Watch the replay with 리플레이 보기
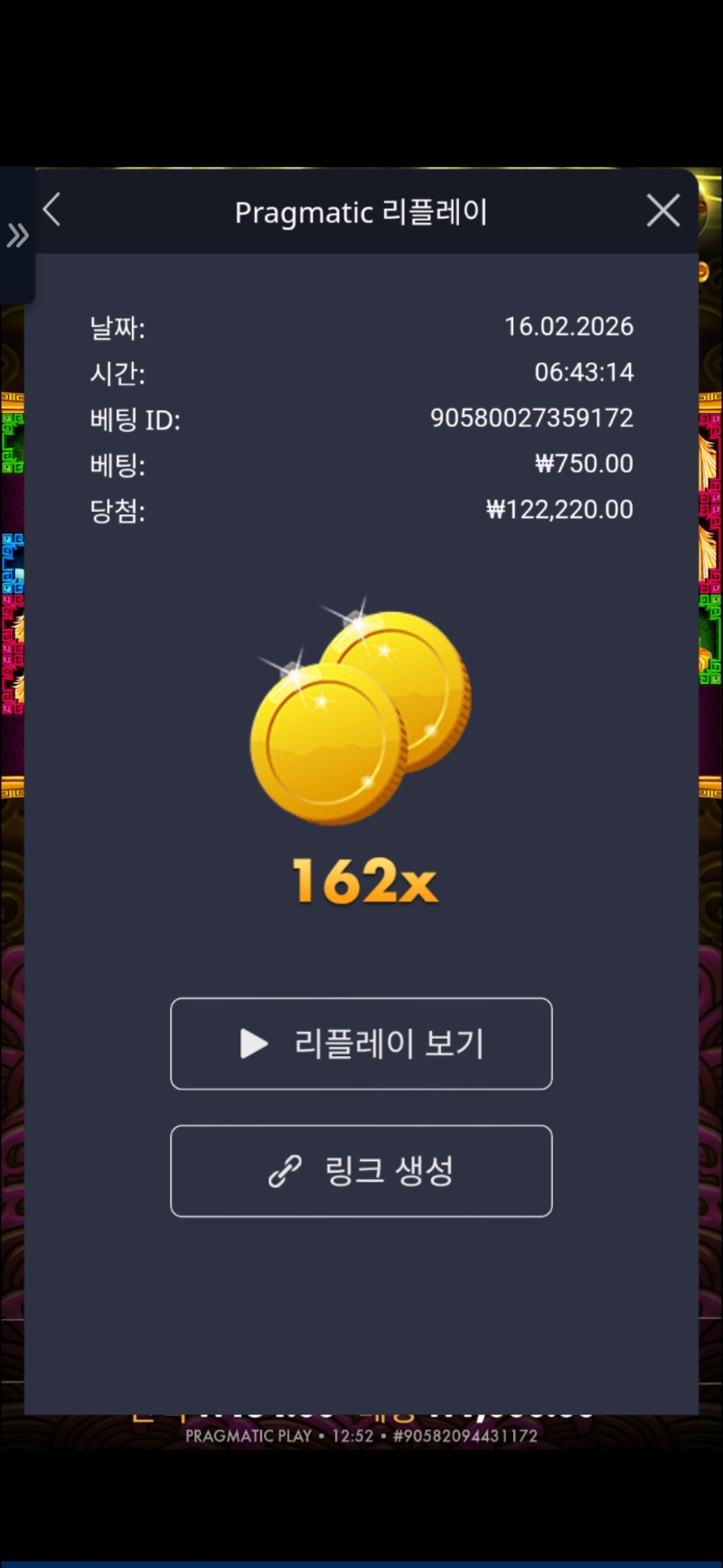 361,1044
